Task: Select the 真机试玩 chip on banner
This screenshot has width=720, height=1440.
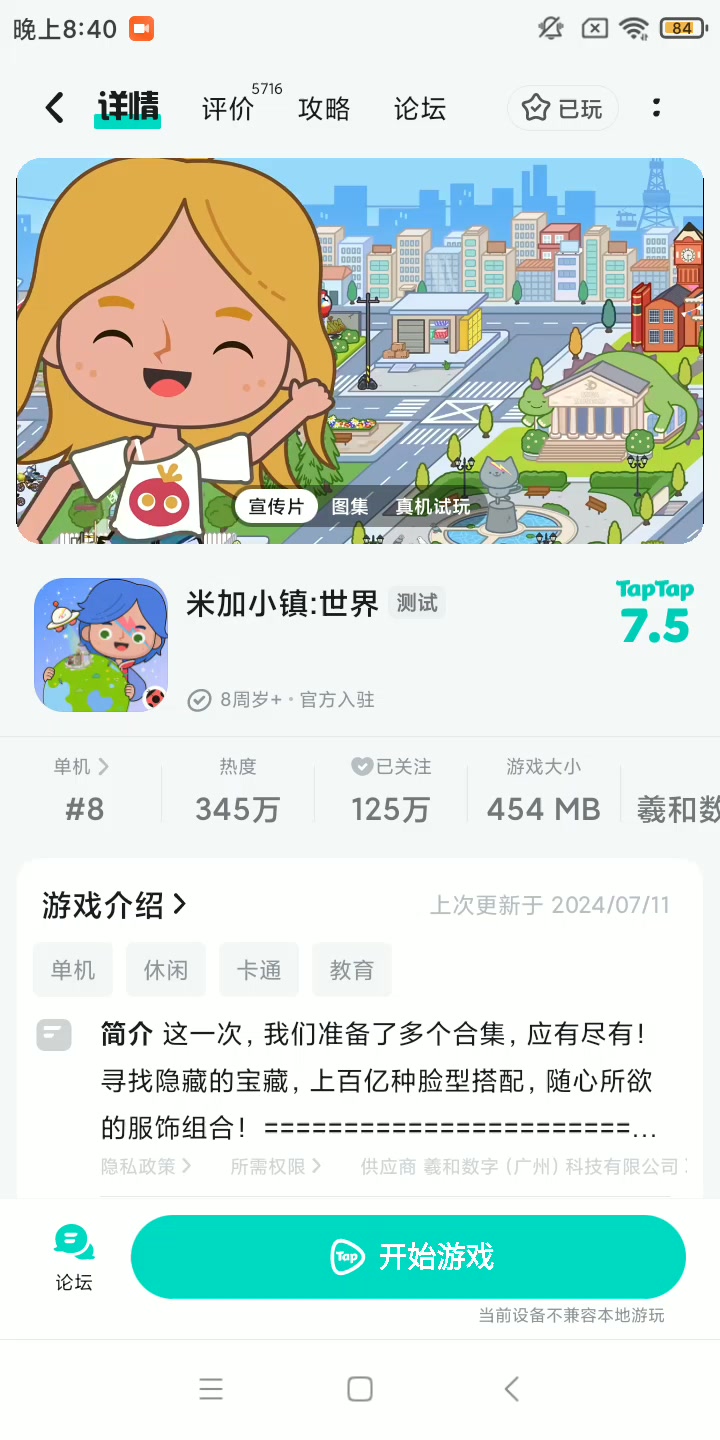Action: tap(432, 506)
